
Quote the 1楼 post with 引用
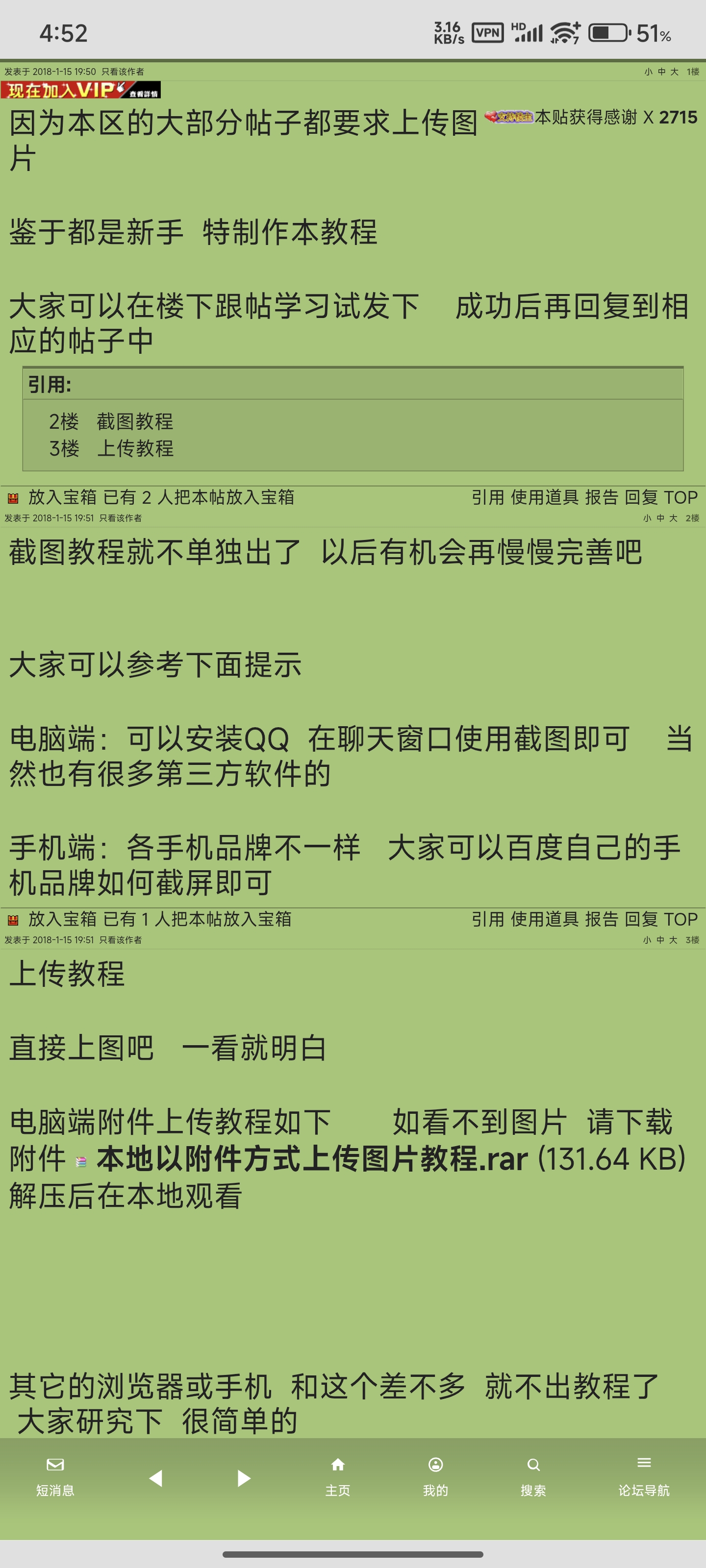click(x=488, y=497)
